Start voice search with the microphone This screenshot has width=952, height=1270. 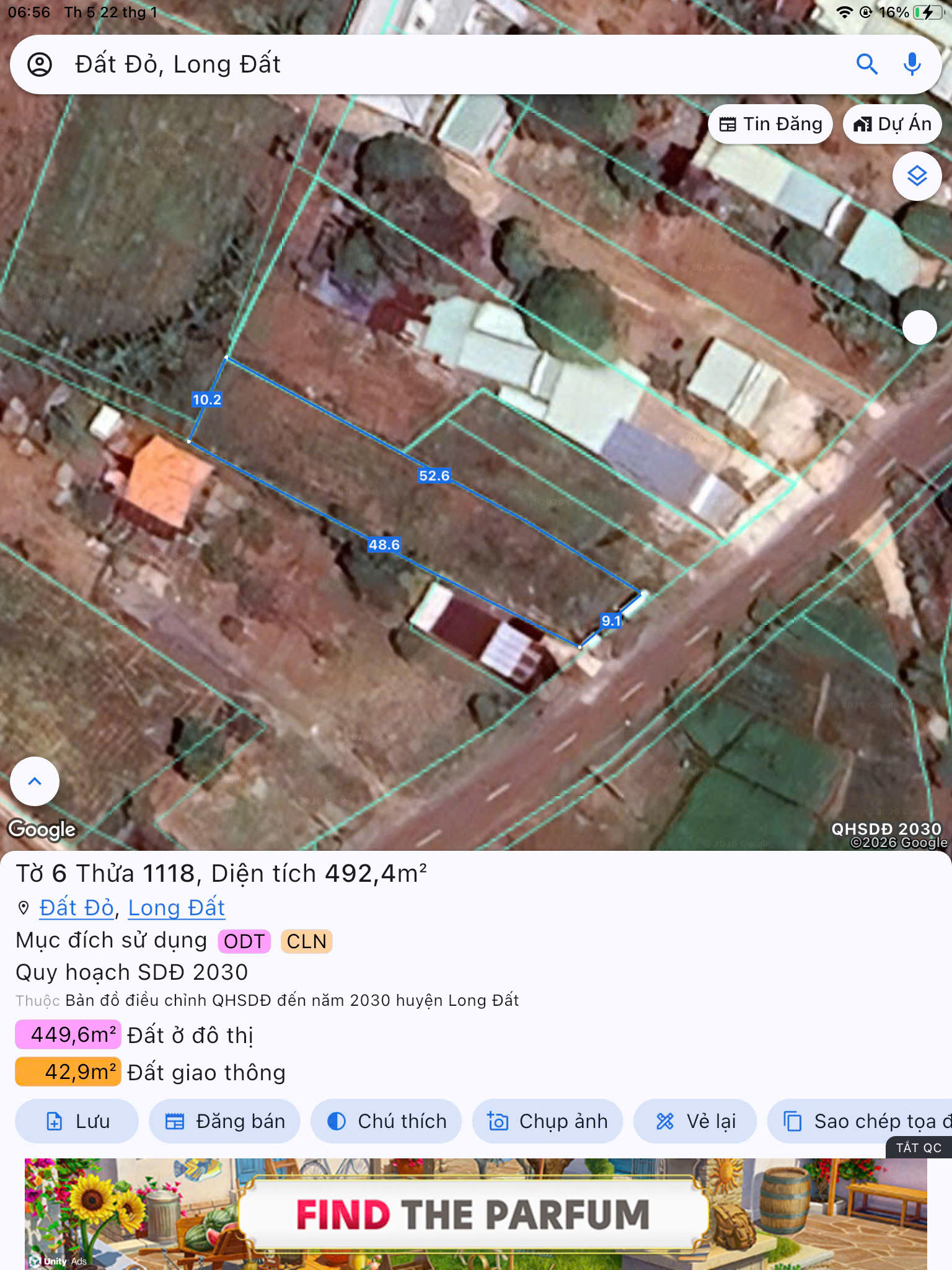pos(912,64)
